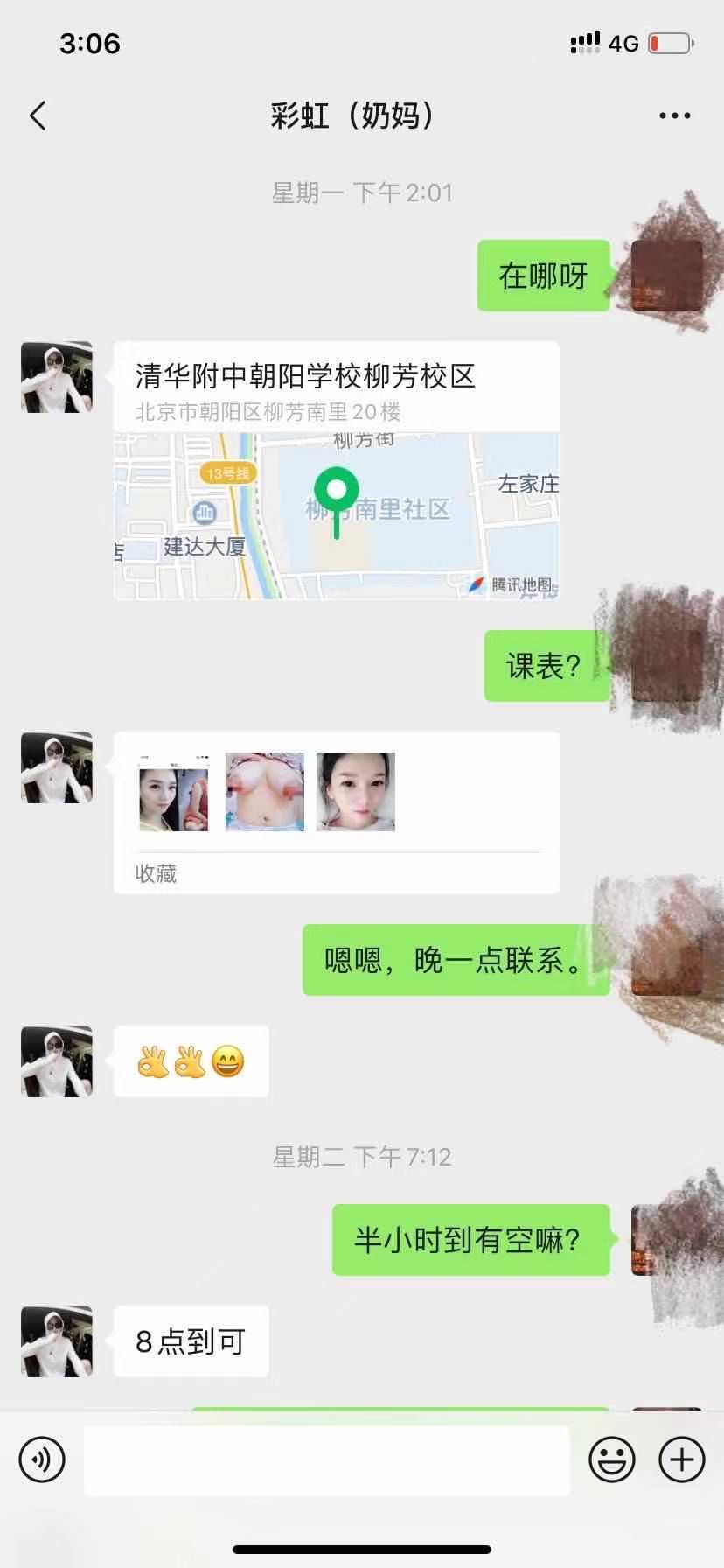Tap the 星期二 下午 7:12 timestamp
The width and height of the screenshot is (724, 1568).
[361, 1157]
